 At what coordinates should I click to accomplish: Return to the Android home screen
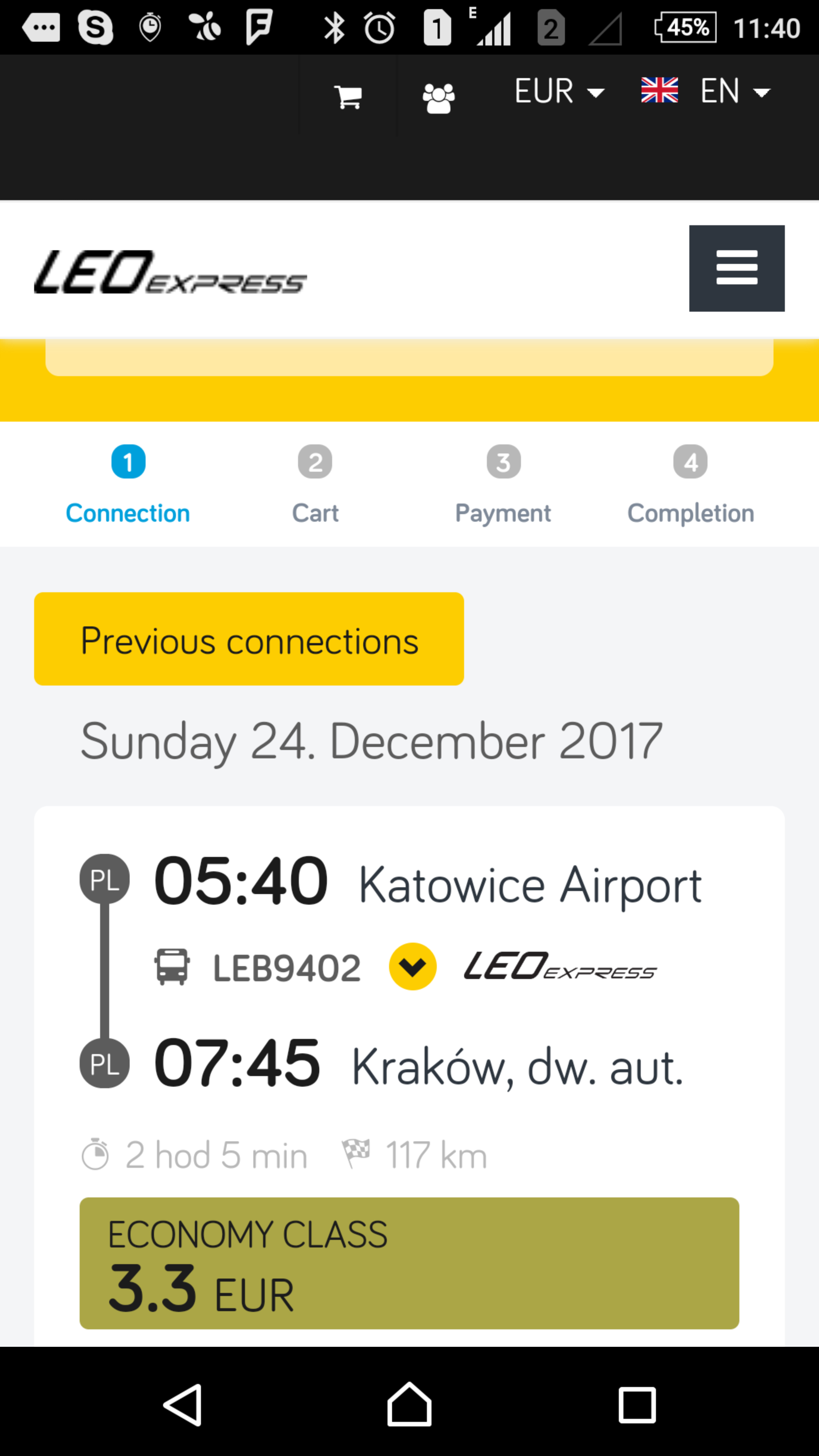[409, 1404]
